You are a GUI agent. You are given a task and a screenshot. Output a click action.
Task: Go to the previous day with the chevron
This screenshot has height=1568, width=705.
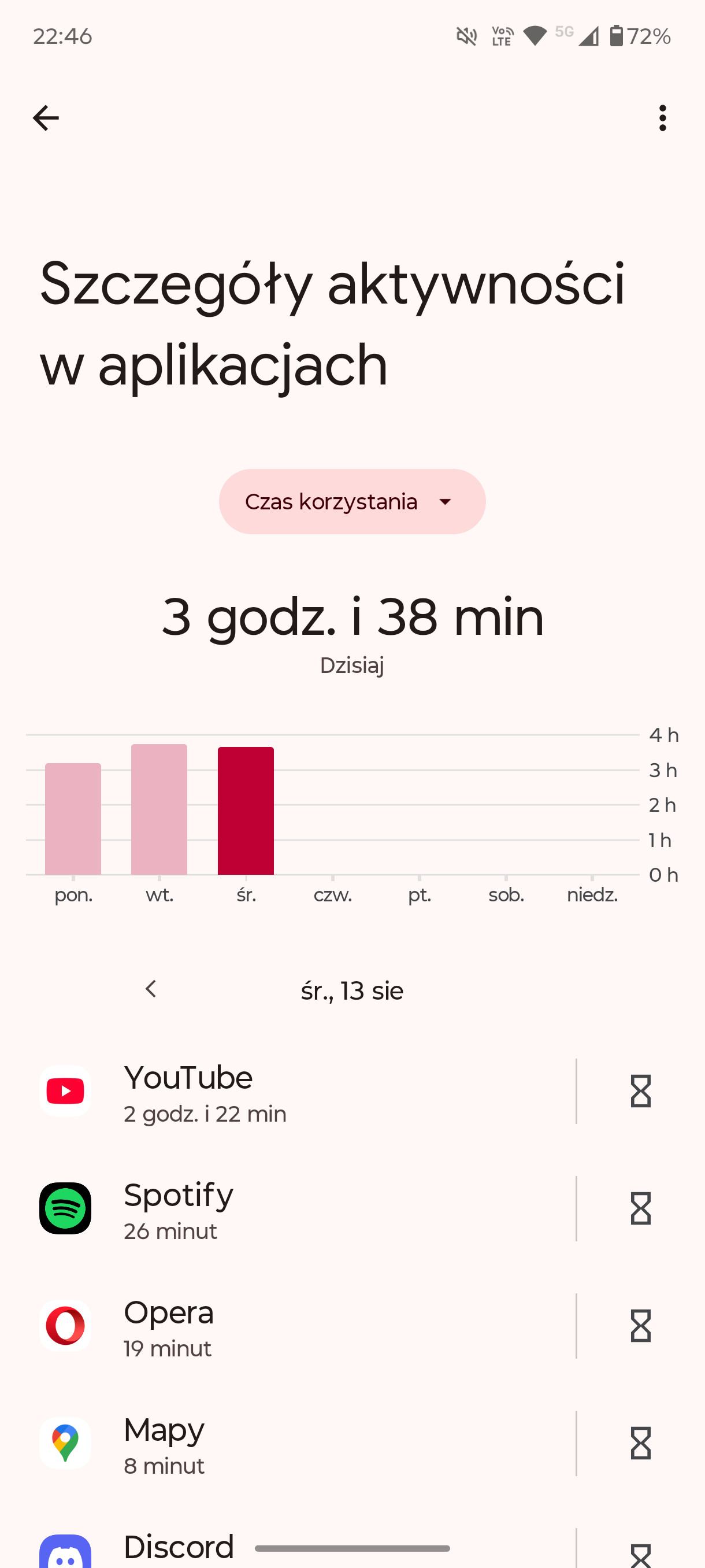[x=151, y=990]
